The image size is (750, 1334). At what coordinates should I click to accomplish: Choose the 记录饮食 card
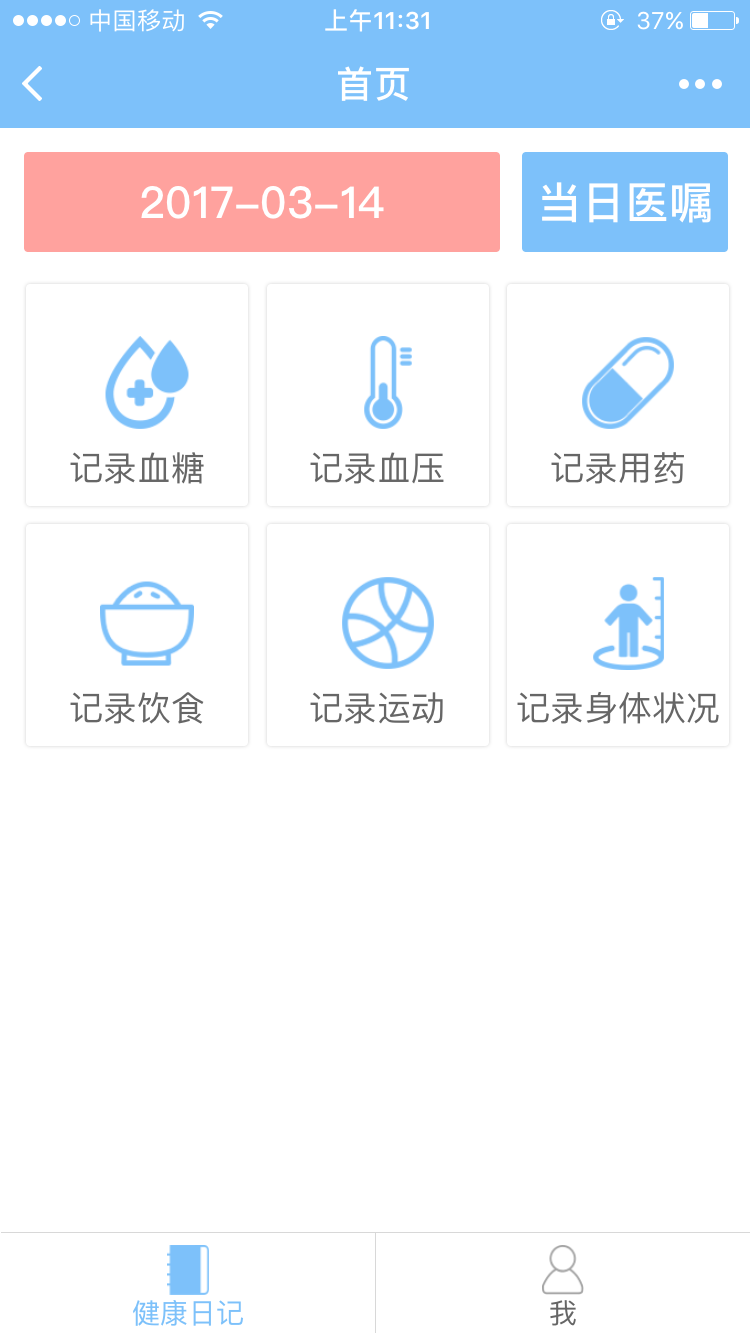[137, 635]
